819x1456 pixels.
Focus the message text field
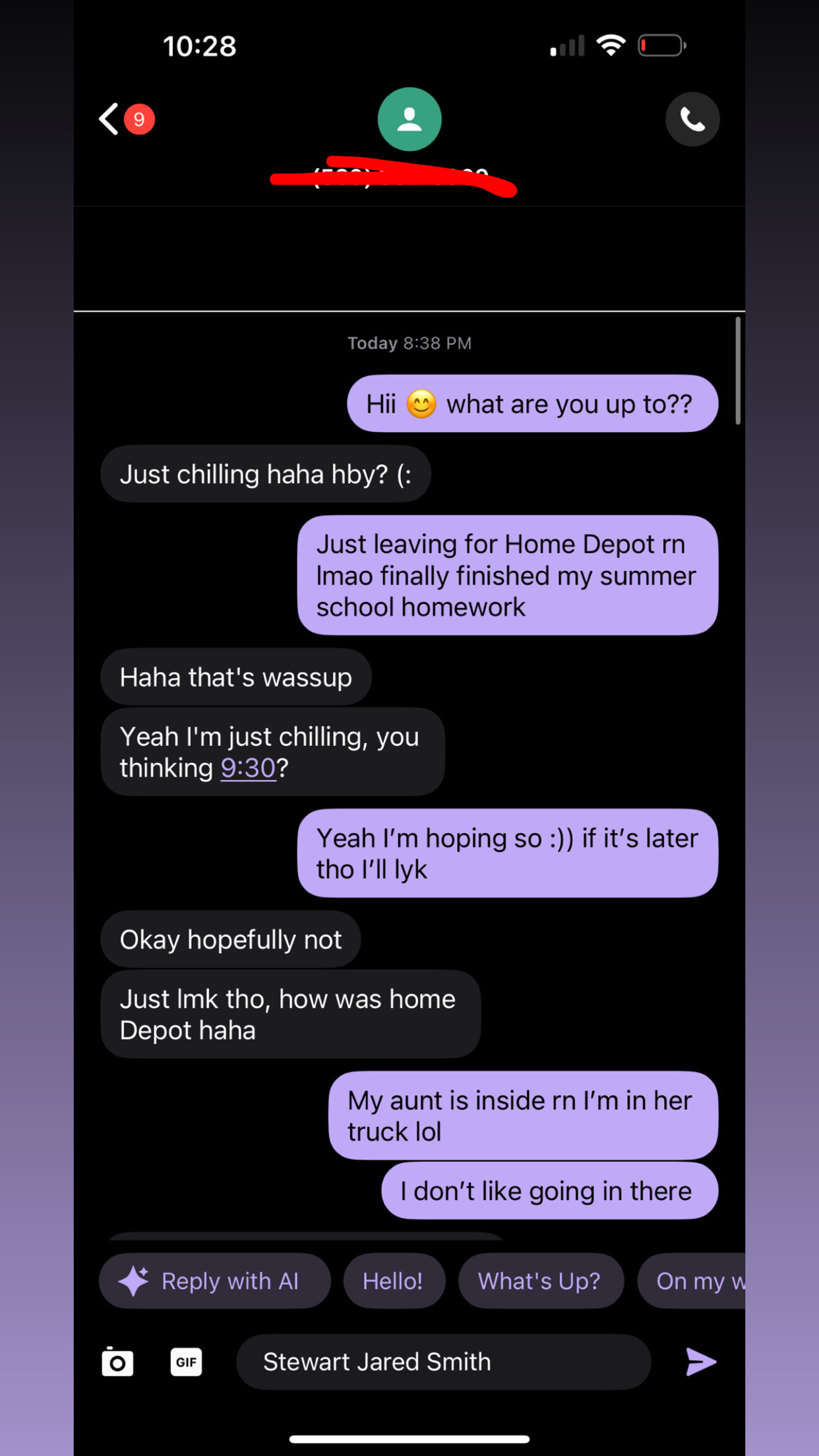click(x=443, y=1362)
